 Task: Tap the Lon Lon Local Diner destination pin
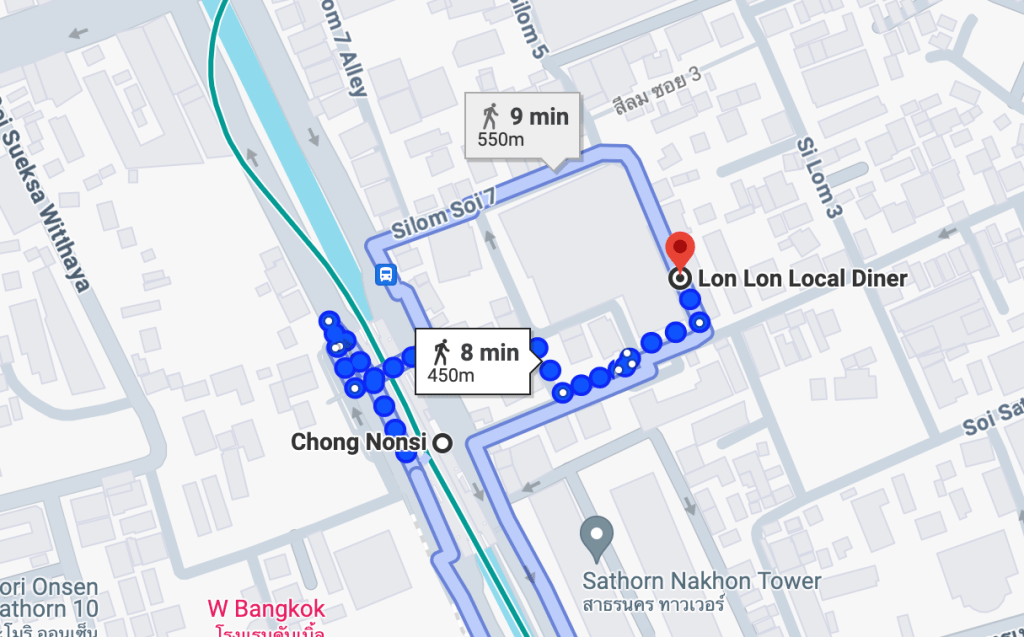pyautogui.click(x=680, y=250)
